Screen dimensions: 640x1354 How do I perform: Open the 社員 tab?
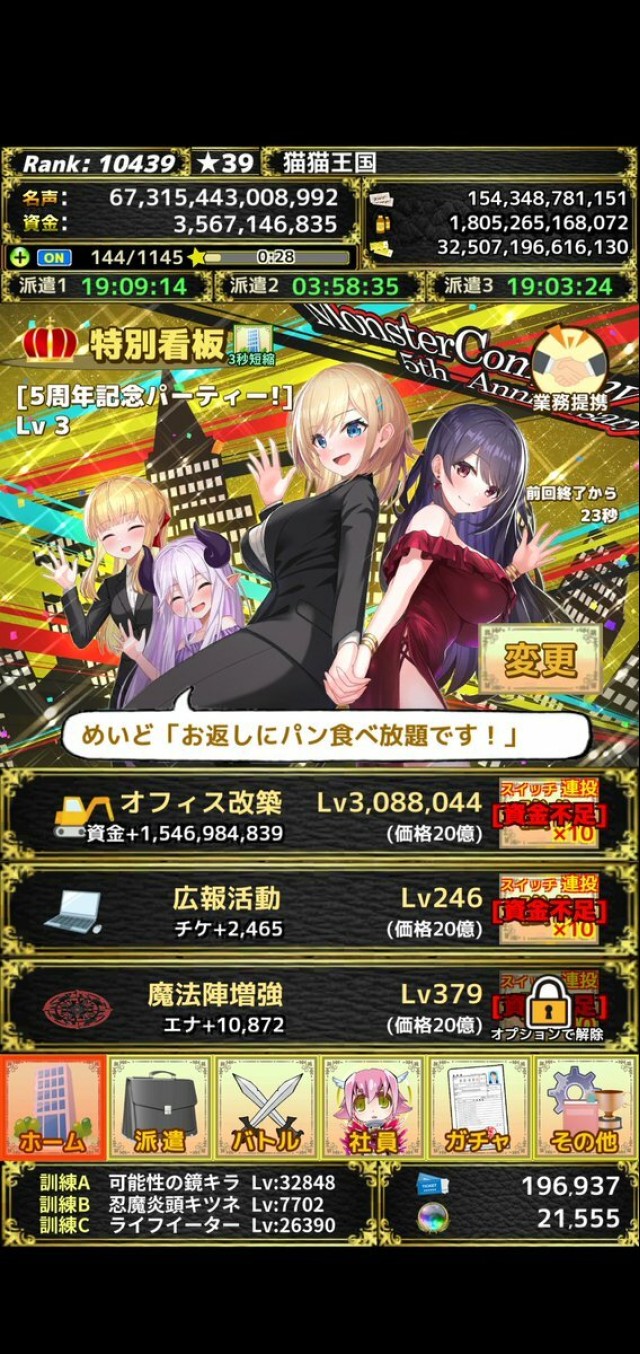point(372,1107)
